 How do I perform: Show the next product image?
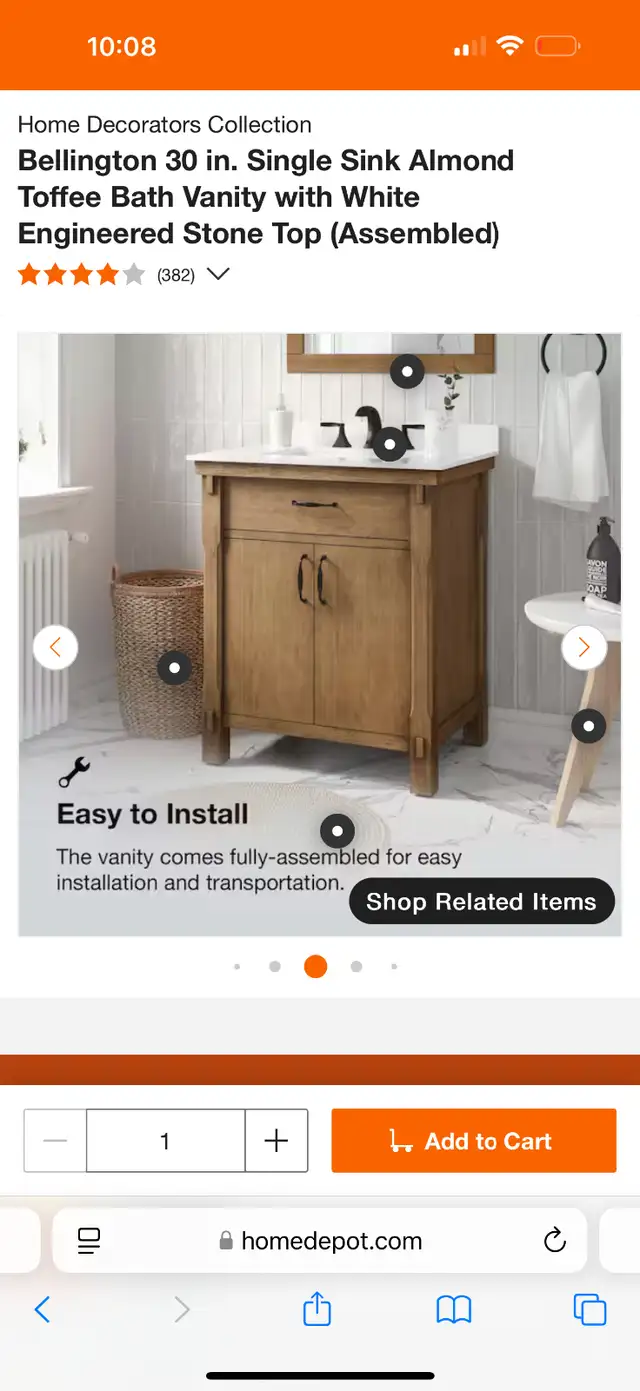tap(584, 648)
